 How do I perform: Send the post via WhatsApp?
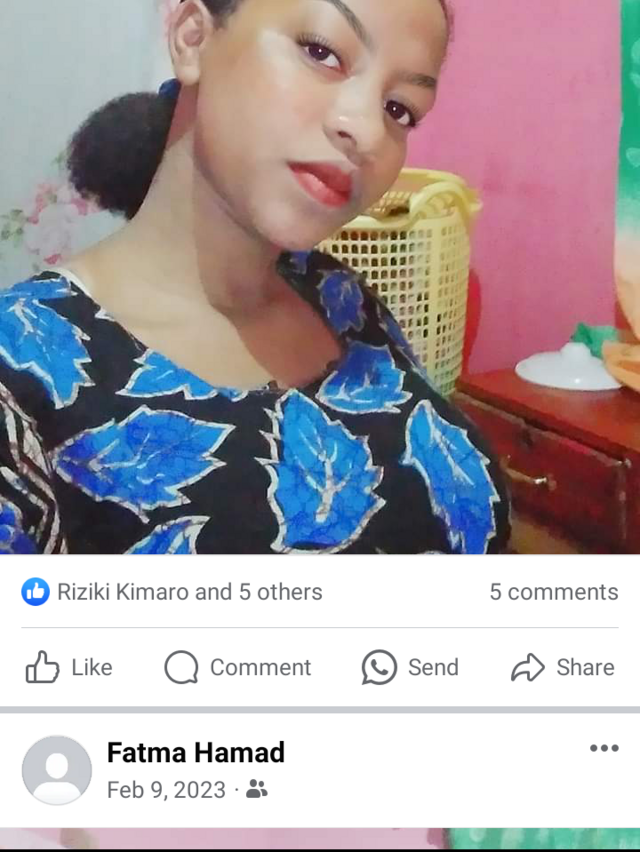point(410,668)
